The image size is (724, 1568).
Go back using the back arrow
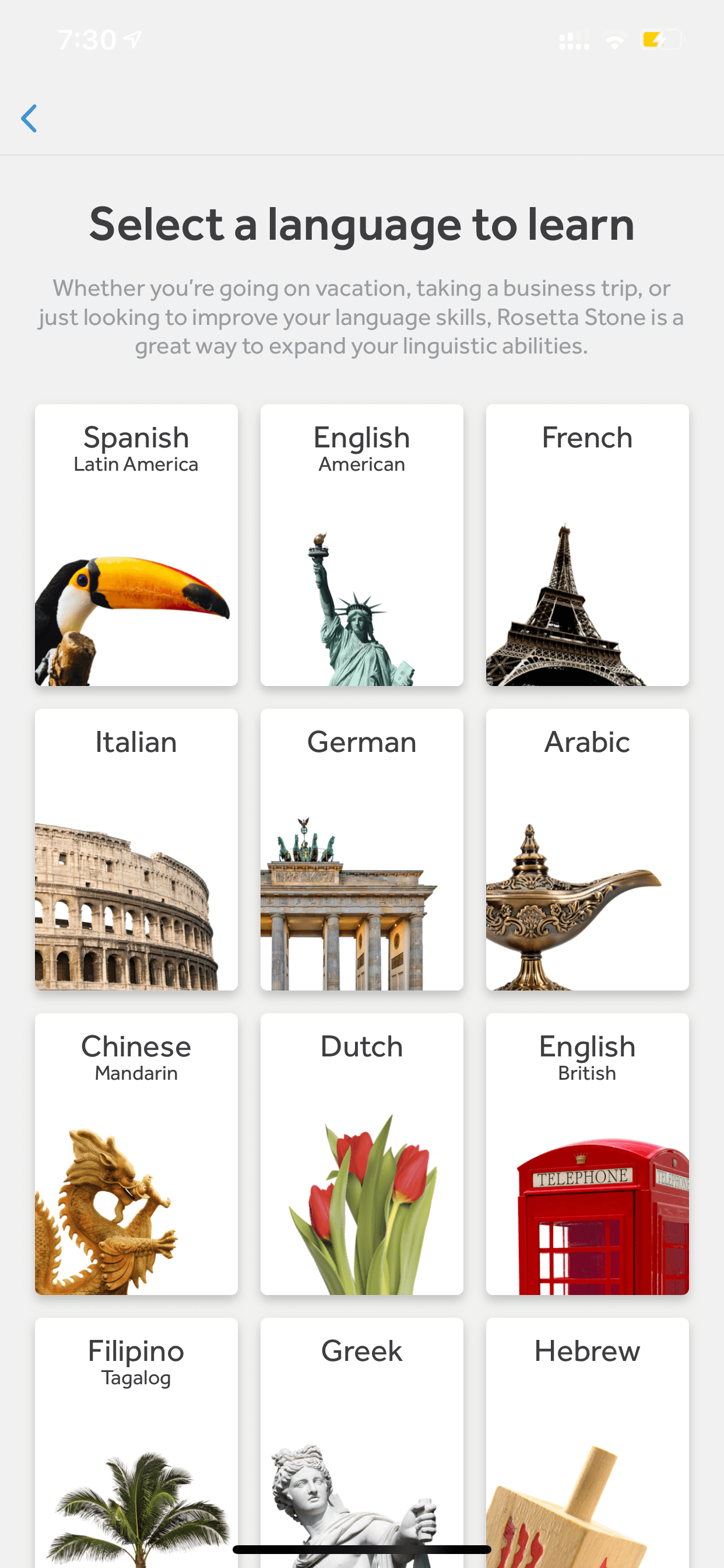pos(29,118)
